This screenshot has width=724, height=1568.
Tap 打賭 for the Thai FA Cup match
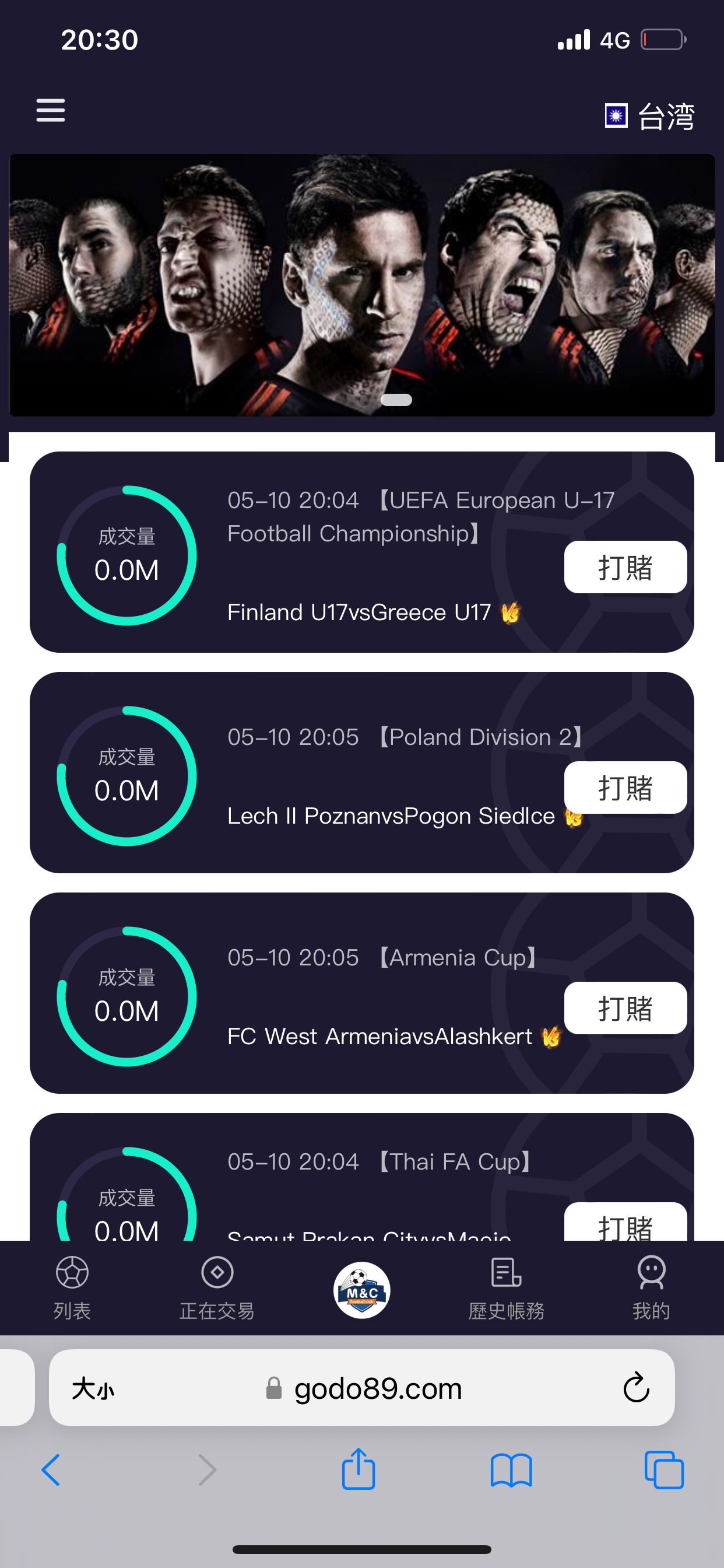(625, 1221)
